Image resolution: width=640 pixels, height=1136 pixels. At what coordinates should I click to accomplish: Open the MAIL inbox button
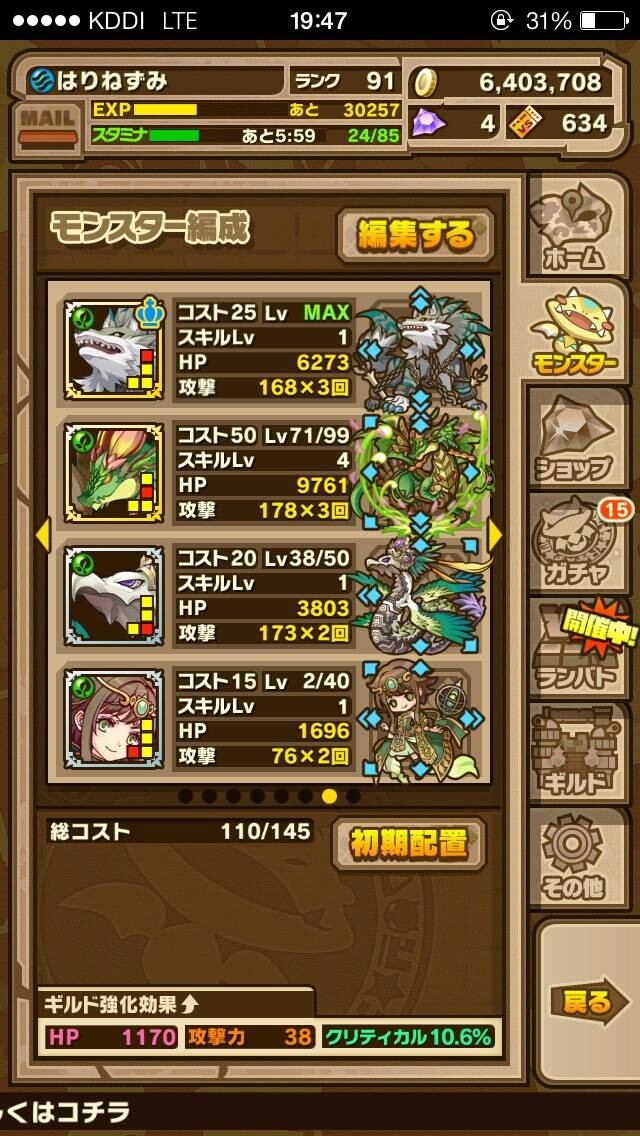(x=48, y=124)
